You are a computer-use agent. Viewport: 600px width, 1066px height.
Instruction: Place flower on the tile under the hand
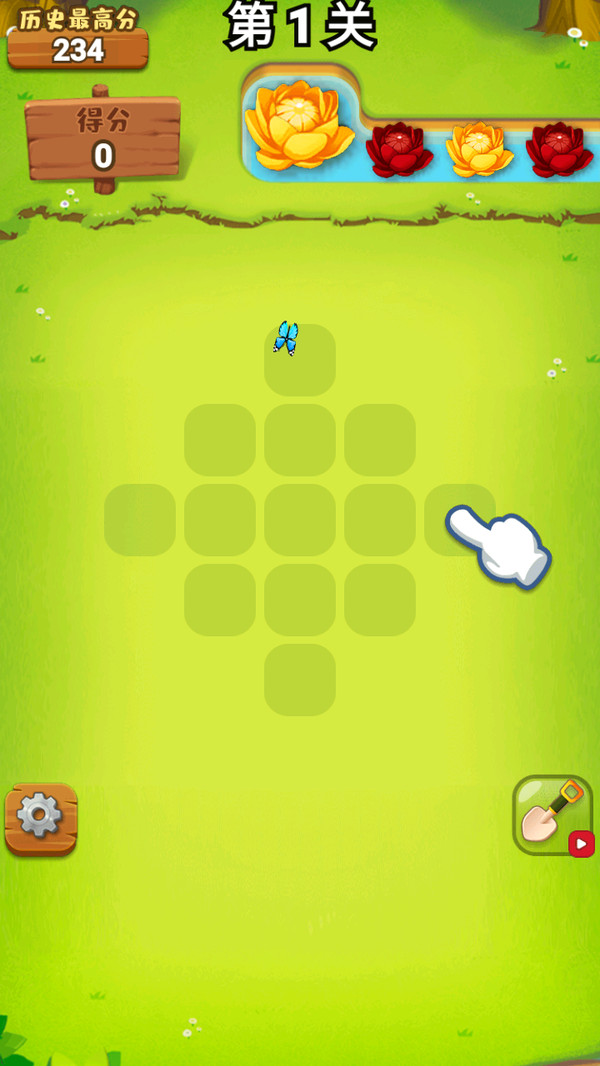460,520
